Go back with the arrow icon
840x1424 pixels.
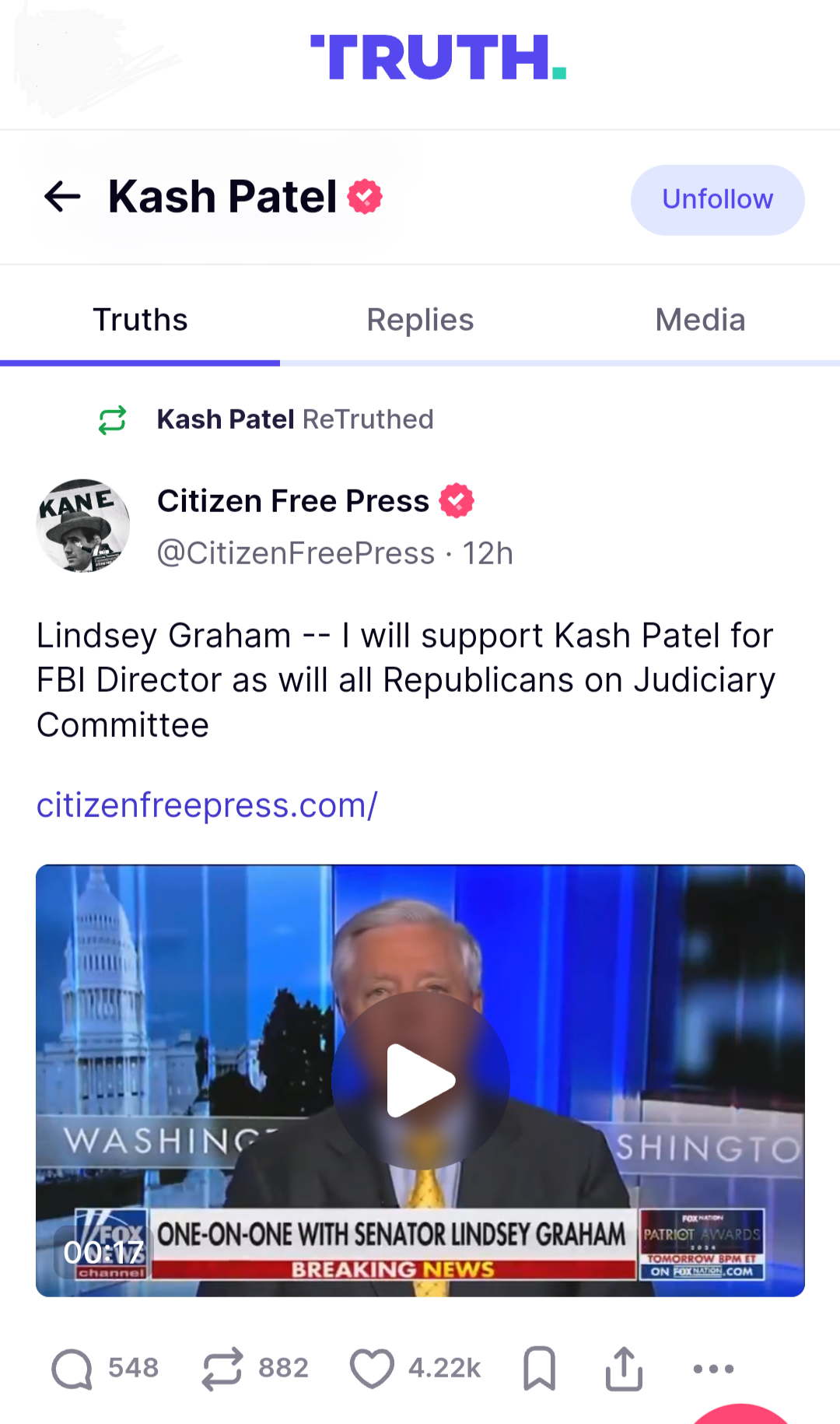[x=62, y=196]
